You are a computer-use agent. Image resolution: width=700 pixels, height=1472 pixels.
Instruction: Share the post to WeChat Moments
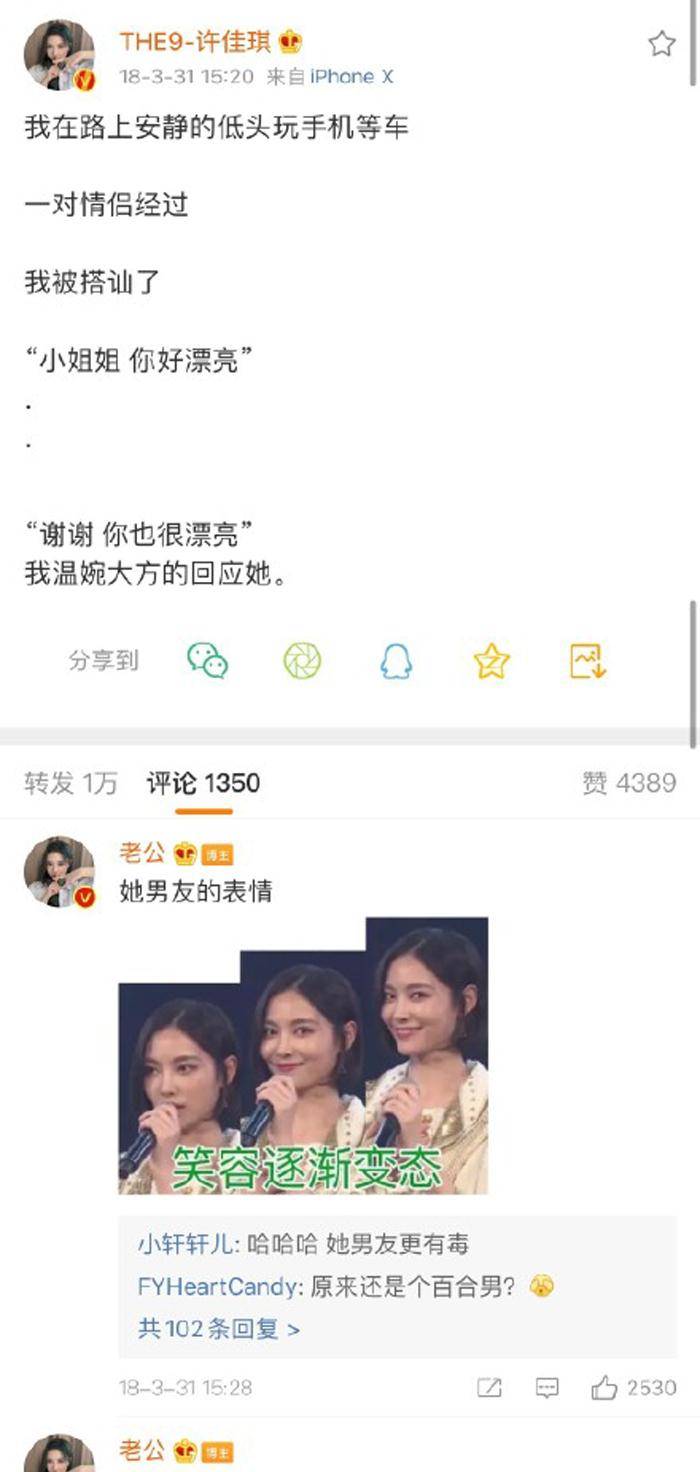[302, 661]
